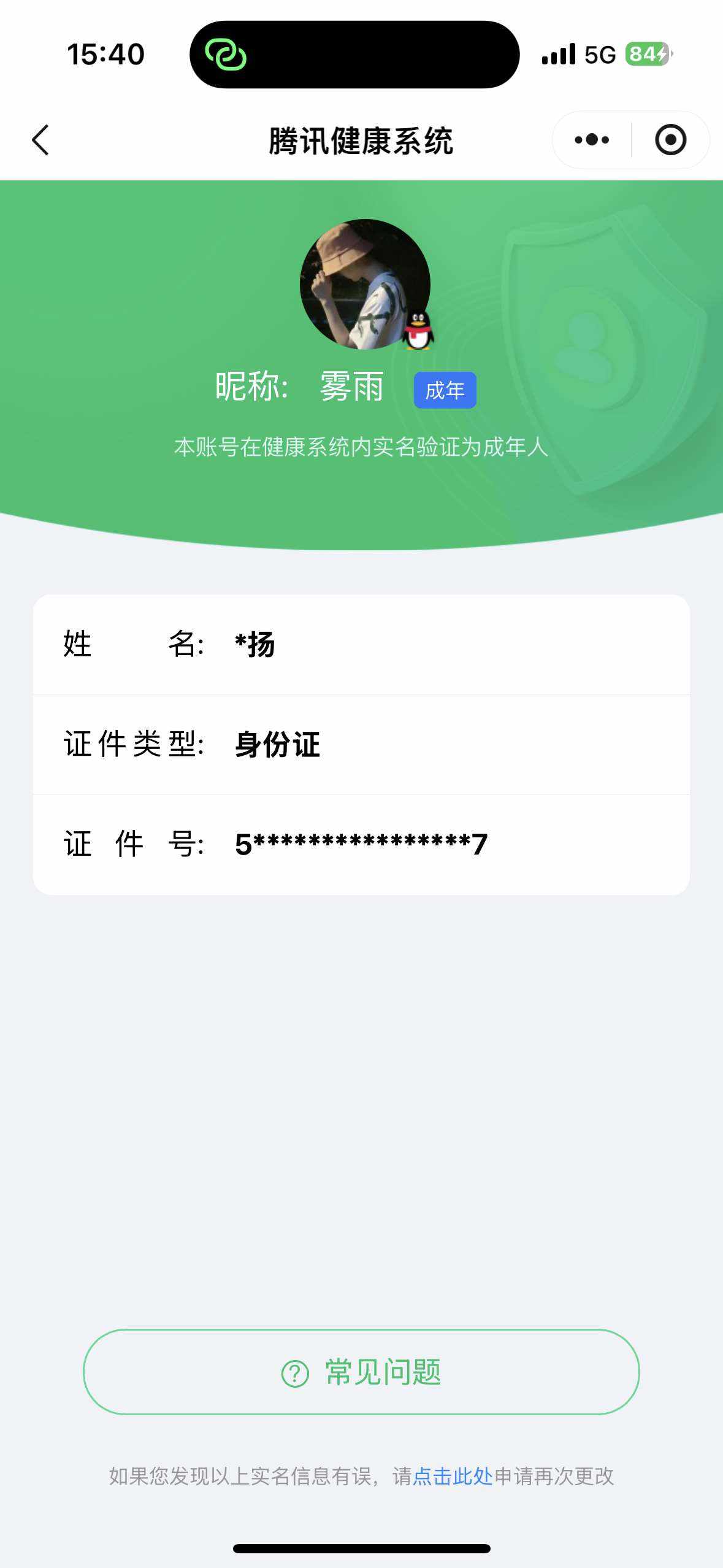723x1568 pixels.
Task: Tap the back chevron arrow
Action: 40,139
